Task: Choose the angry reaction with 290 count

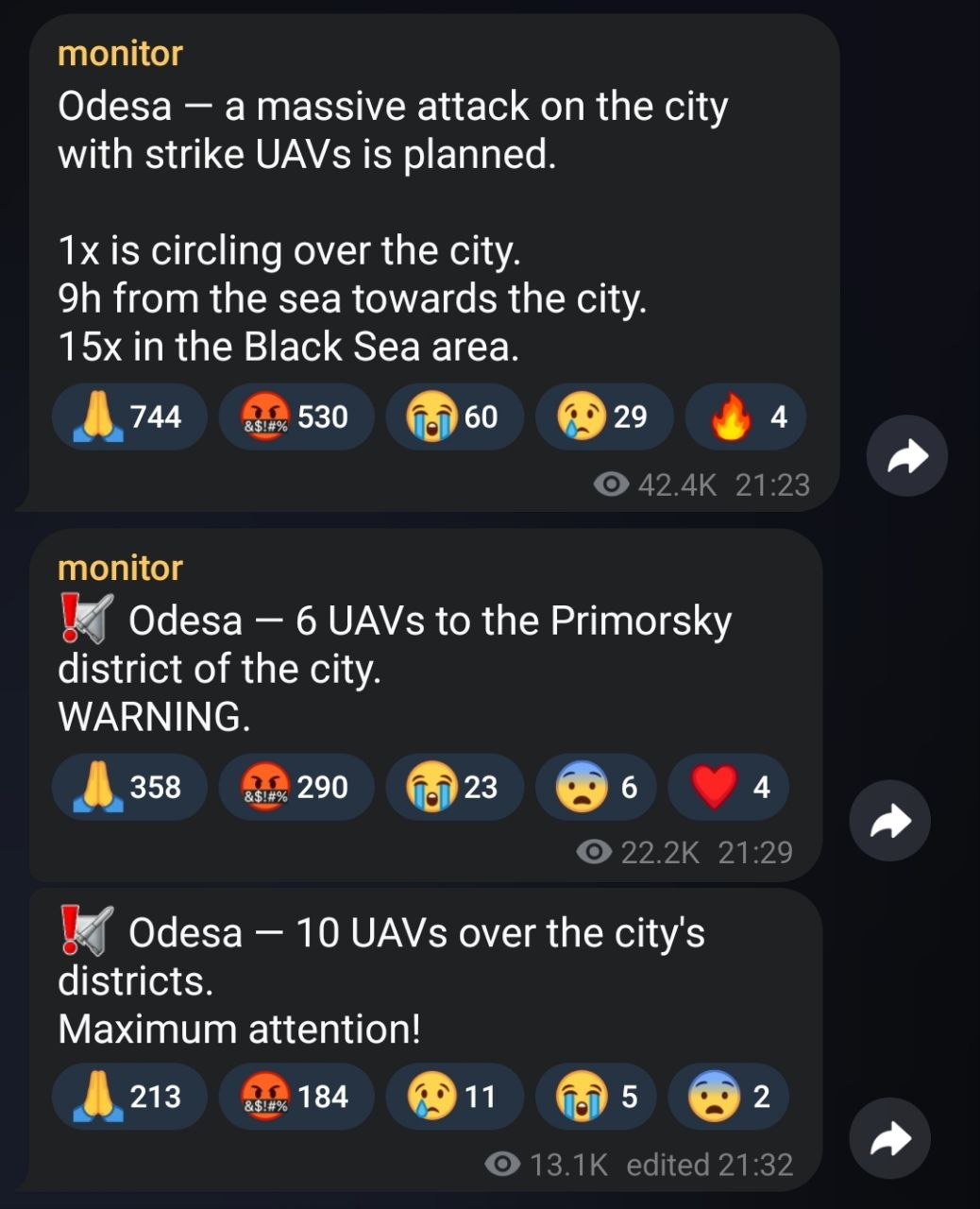Action: click(x=296, y=787)
